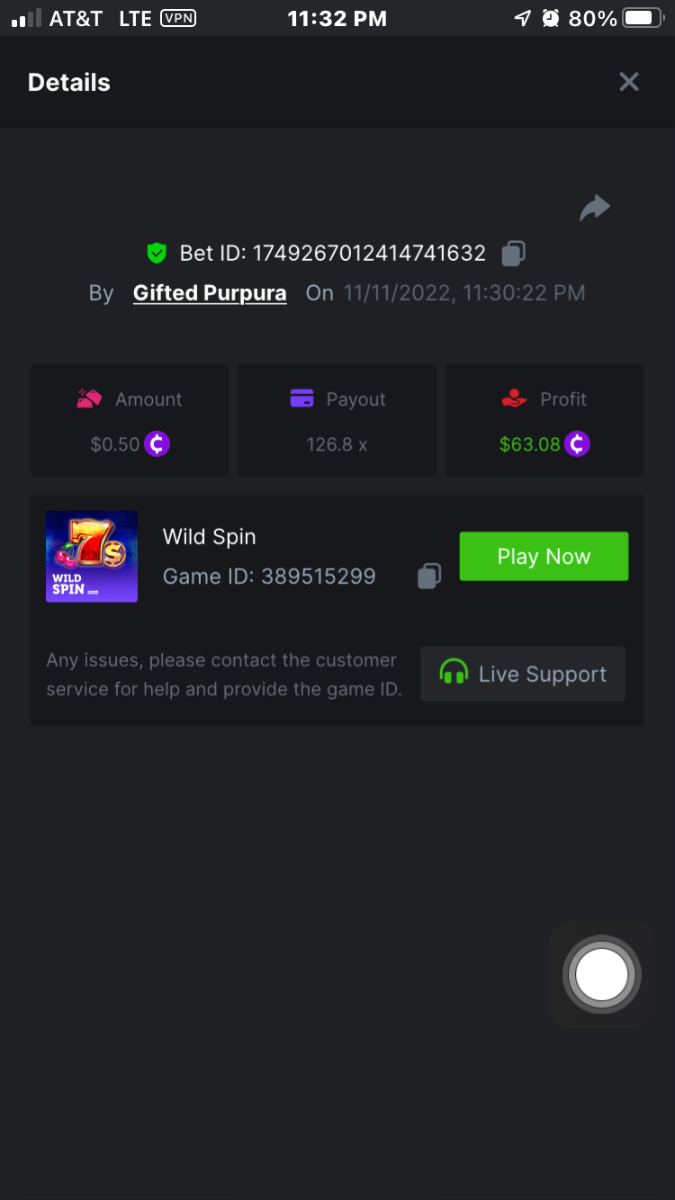Copy the Bet ID
Image resolution: width=675 pixels, height=1200 pixels.
pyautogui.click(x=513, y=254)
